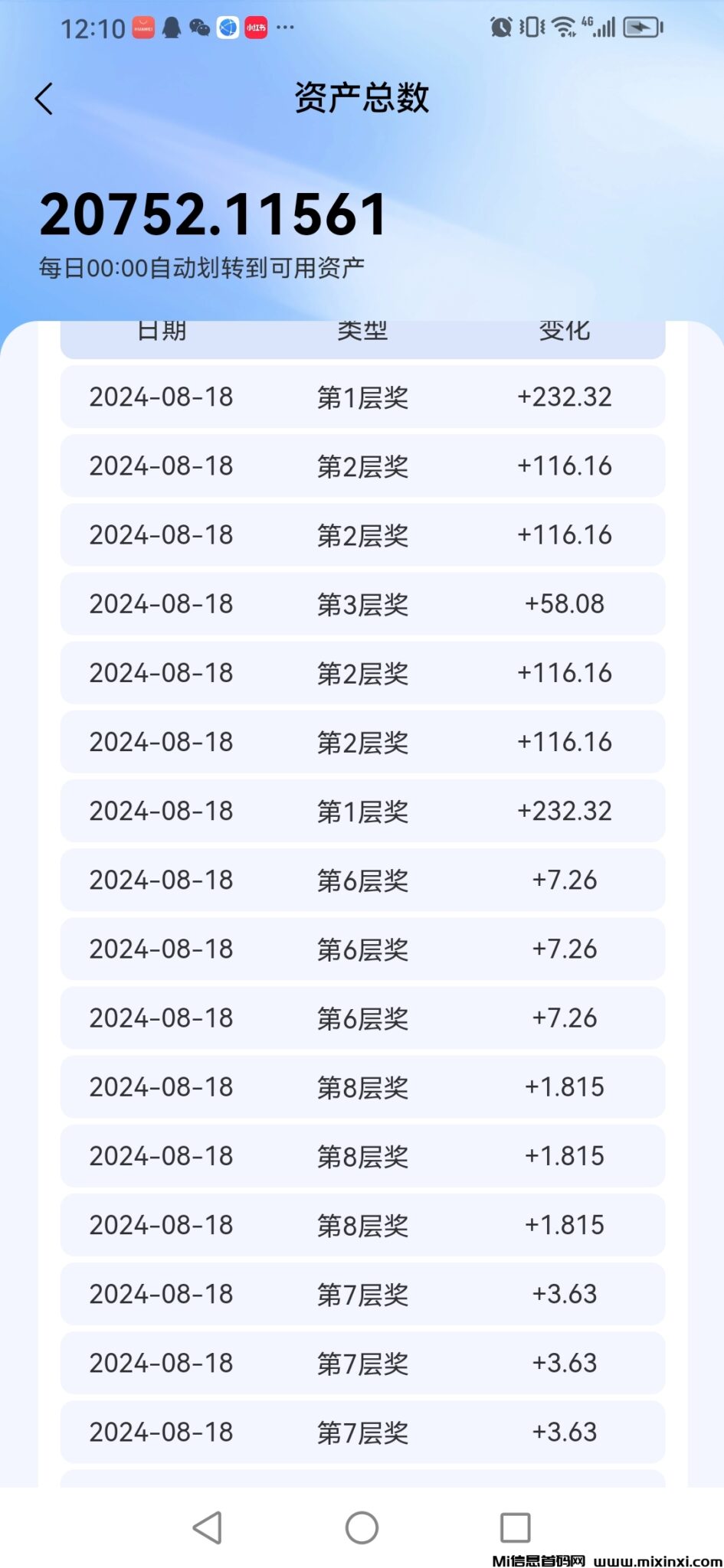724x1568 pixels.
Task: Select the first 第1层奖 +232.32 row
Action: pos(362,397)
